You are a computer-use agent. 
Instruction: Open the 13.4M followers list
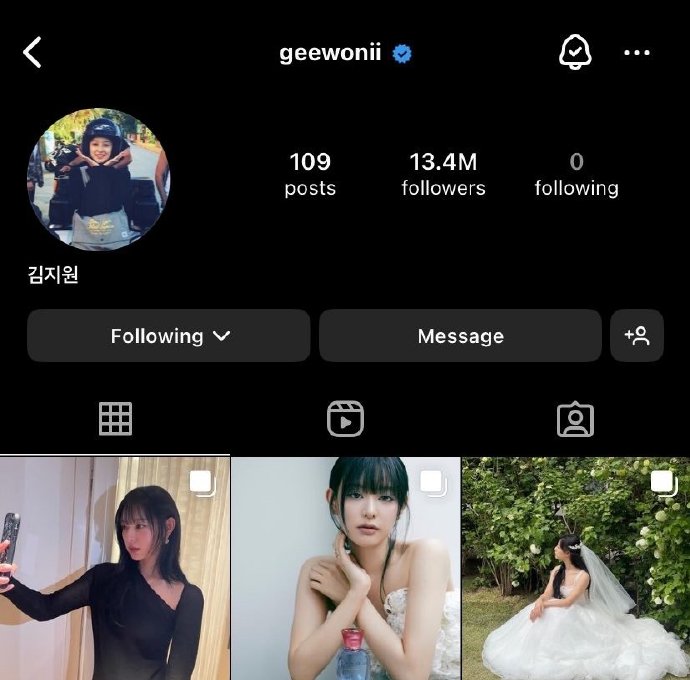pos(443,174)
